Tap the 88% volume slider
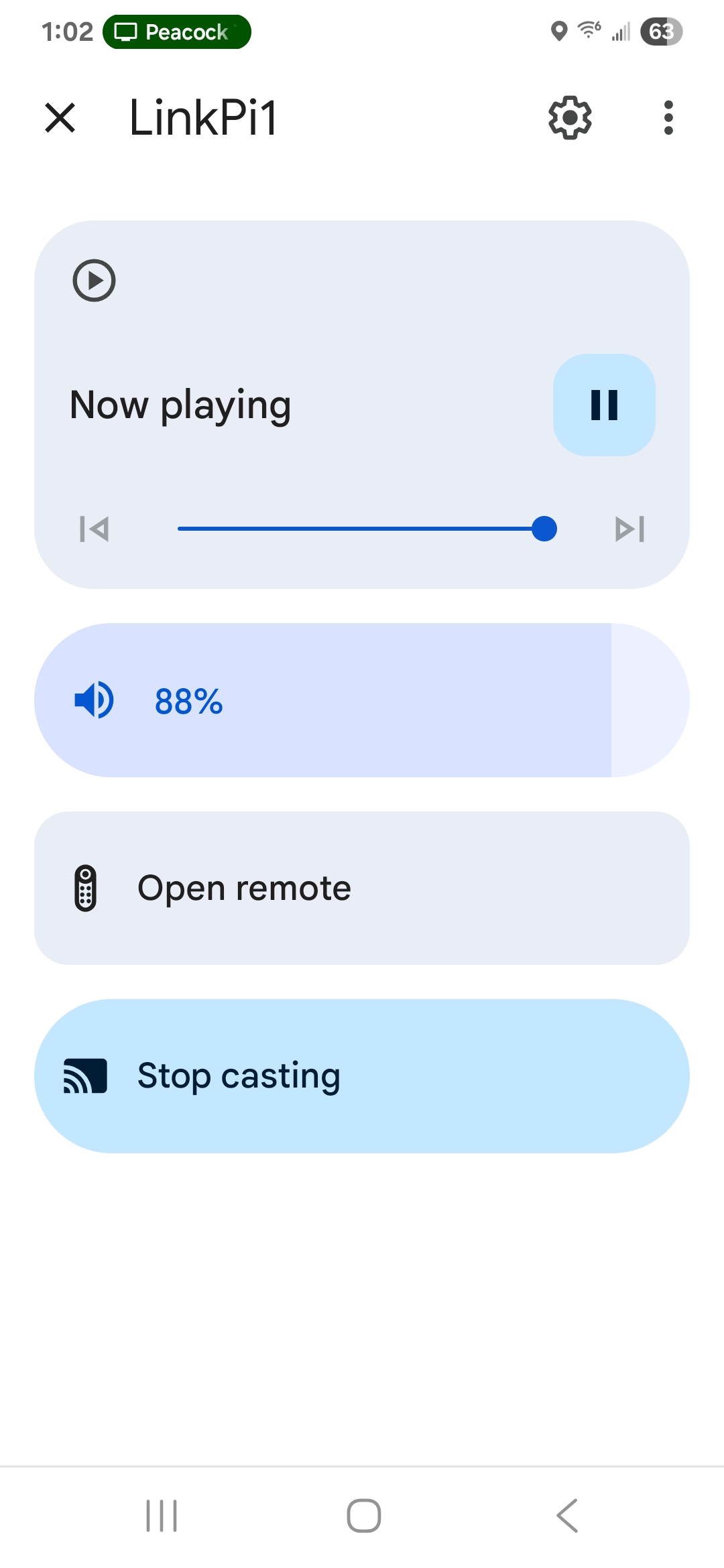 362,700
